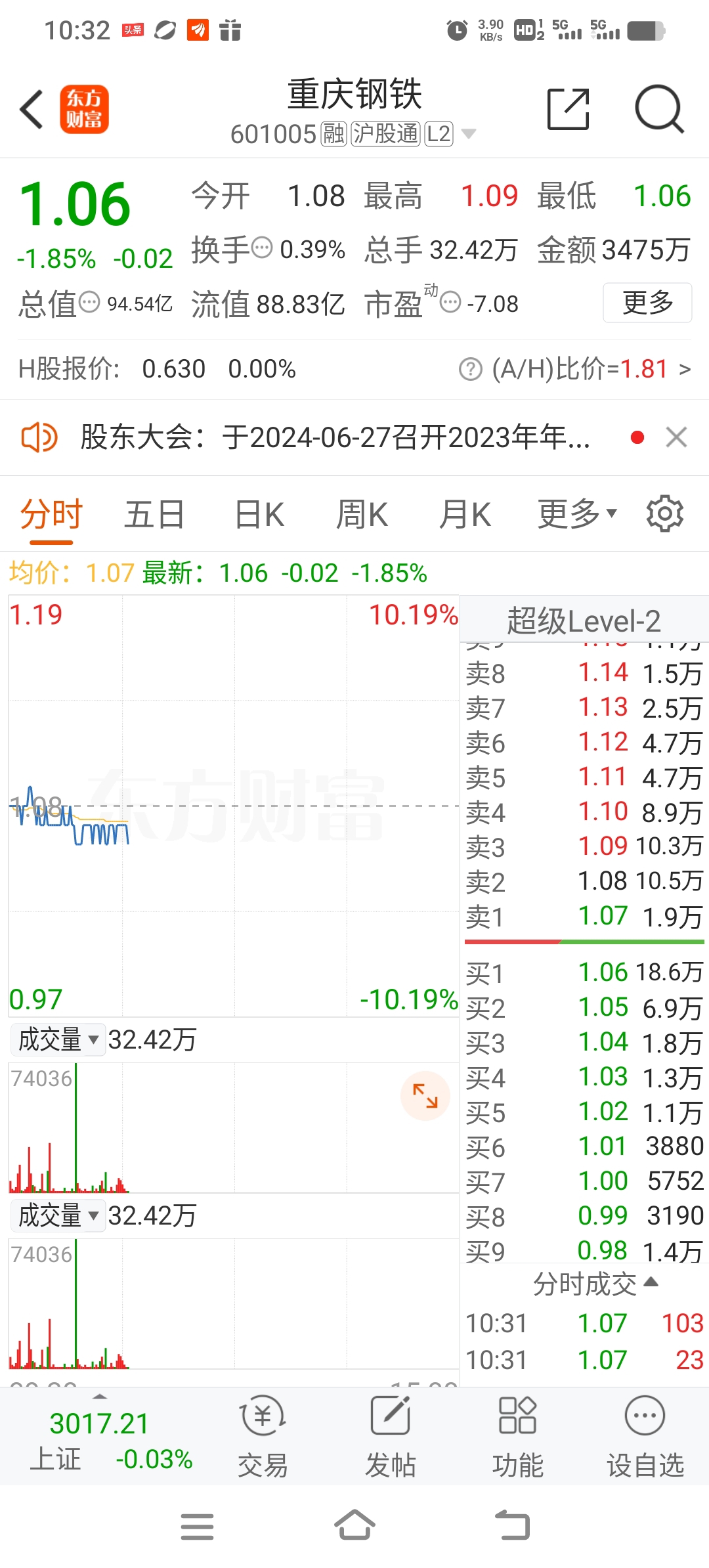Tap 更多 button for more quote data

point(647,303)
